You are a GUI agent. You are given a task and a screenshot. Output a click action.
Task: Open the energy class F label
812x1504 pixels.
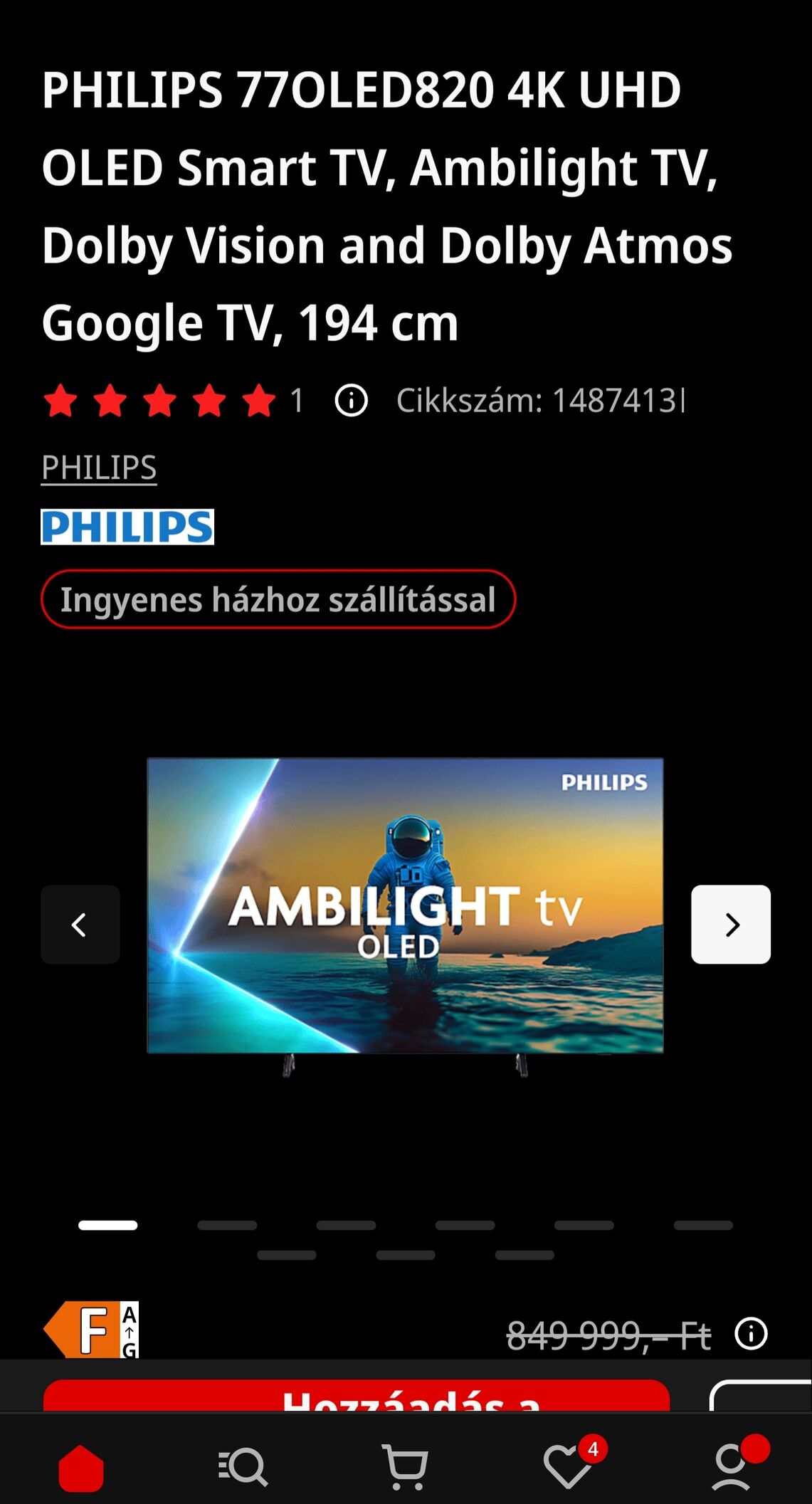pyautogui.click(x=92, y=1330)
